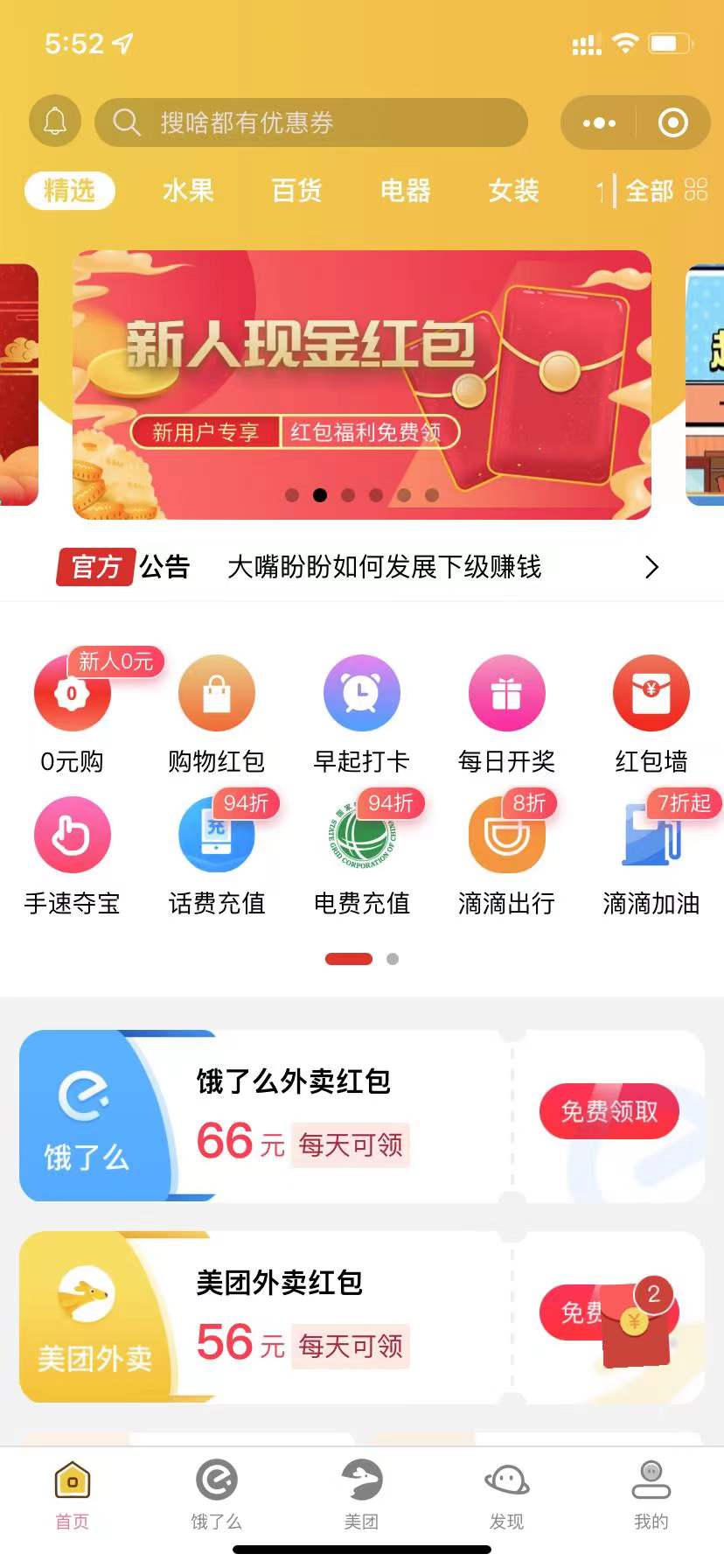724x1568 pixels.
Task: Select the 女装 category tab
Action: (513, 192)
